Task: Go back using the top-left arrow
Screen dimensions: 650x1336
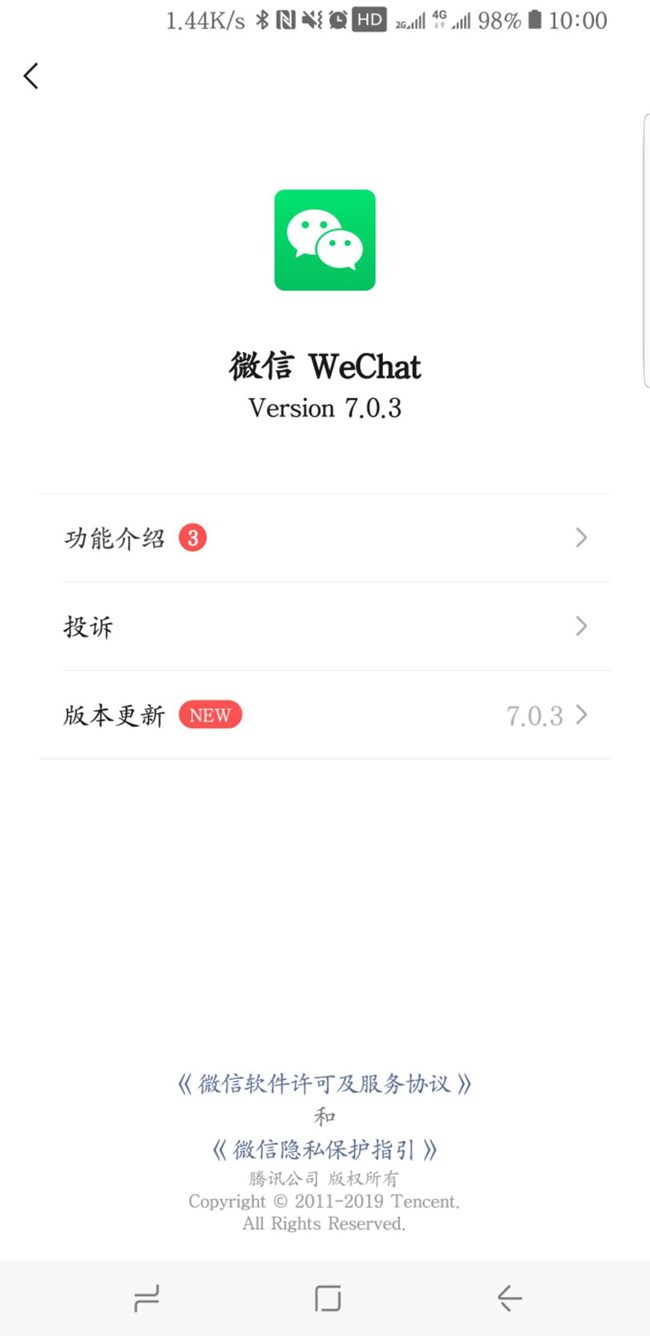Action: tap(32, 75)
